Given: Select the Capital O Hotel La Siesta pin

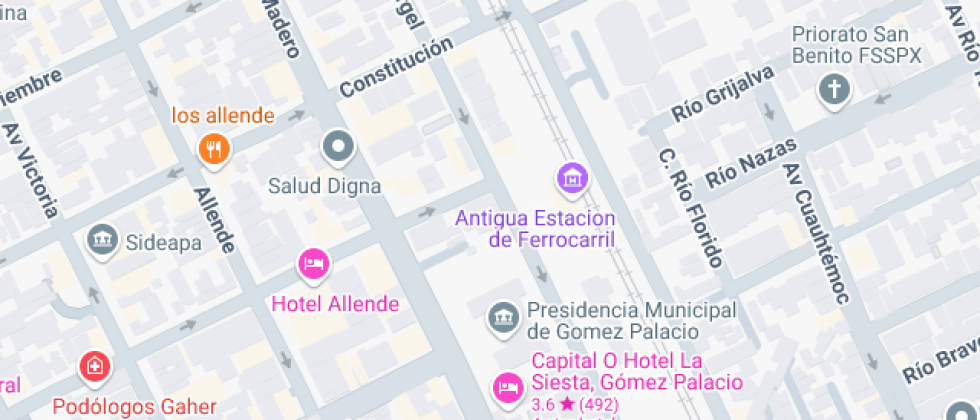Looking at the screenshot, I should [506, 386].
